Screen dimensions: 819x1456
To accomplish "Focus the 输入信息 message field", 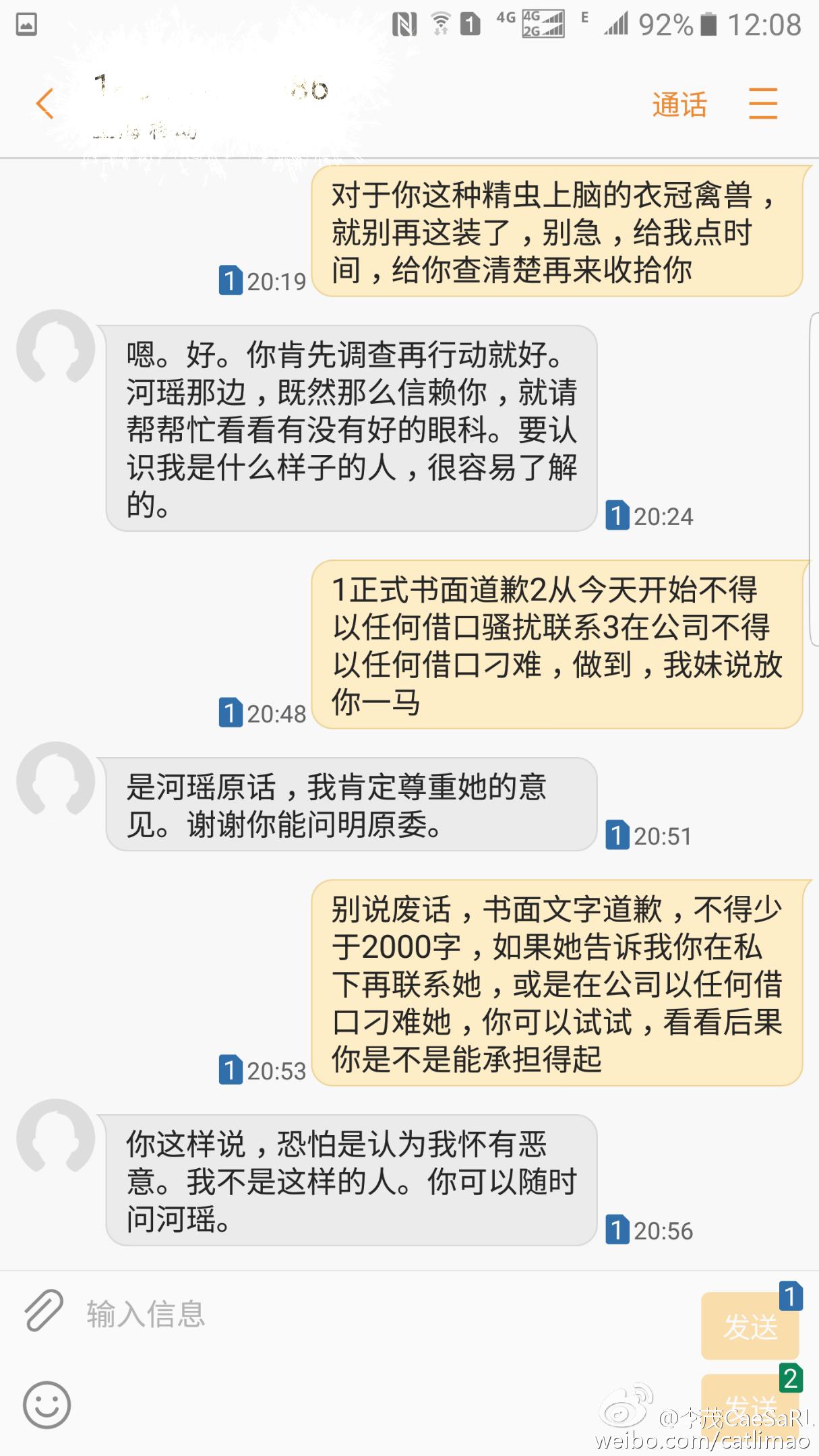I will point(384,1314).
